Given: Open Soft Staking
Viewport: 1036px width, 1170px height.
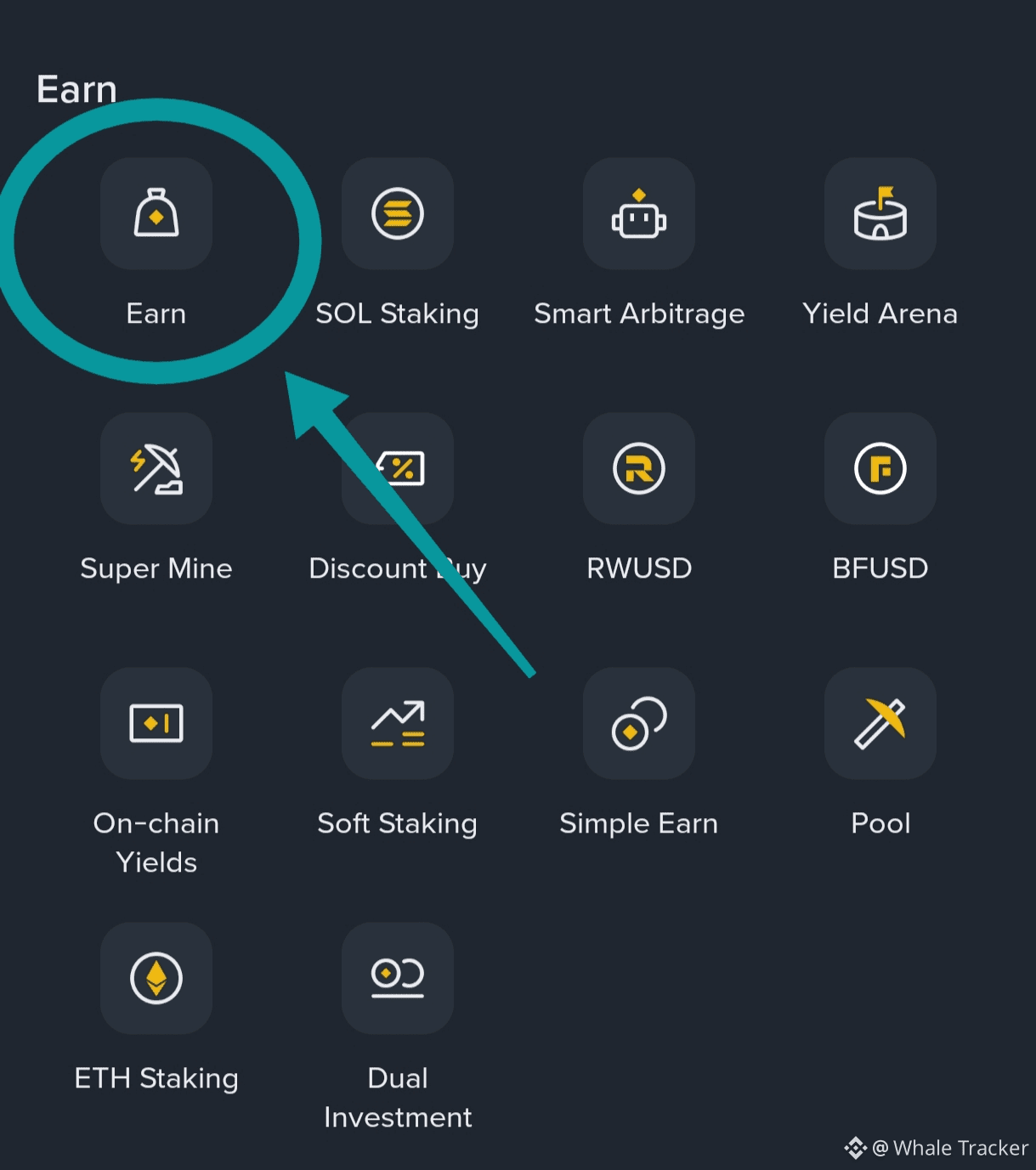Looking at the screenshot, I should coord(398,724).
